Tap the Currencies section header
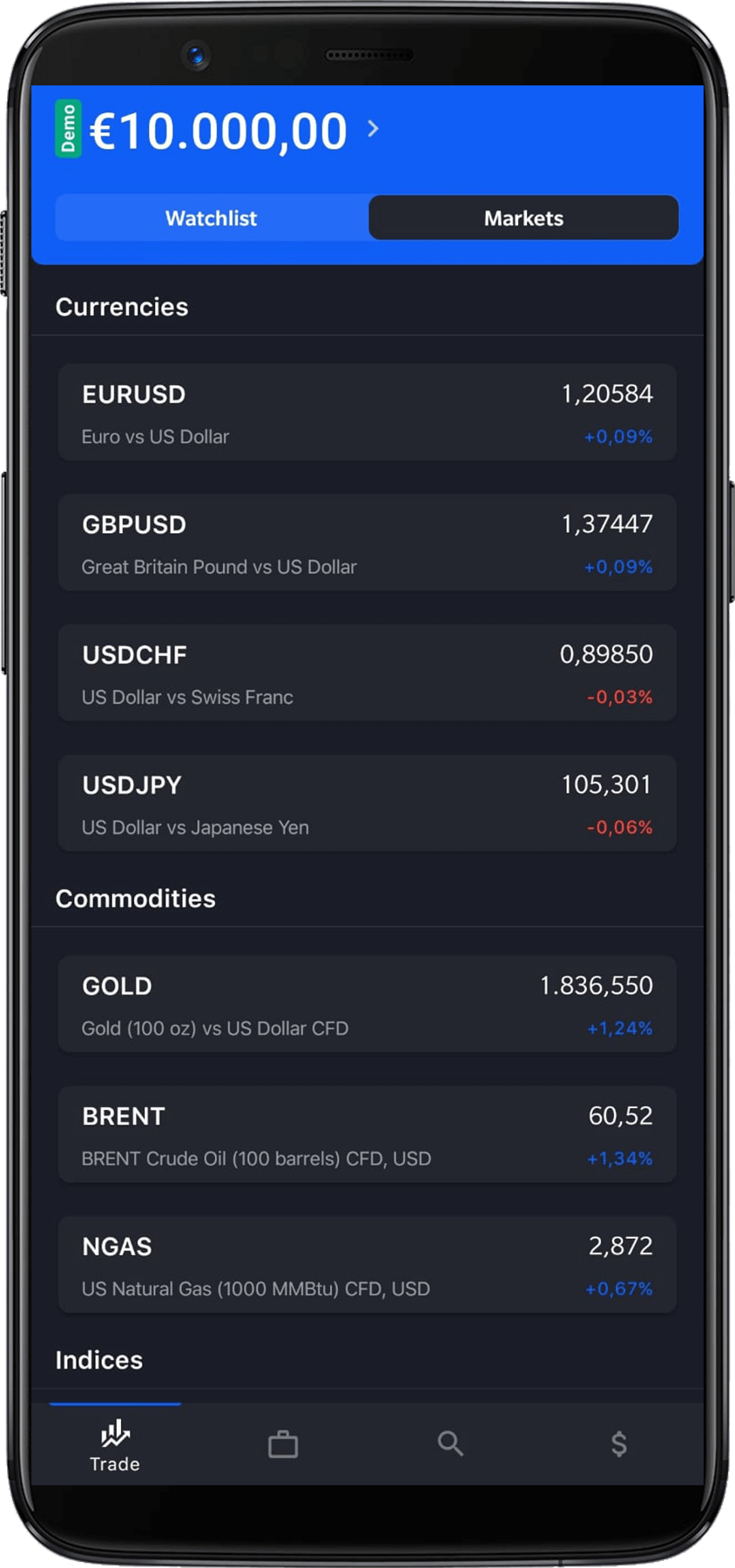Screen dimensions: 735x1568 pos(122,307)
